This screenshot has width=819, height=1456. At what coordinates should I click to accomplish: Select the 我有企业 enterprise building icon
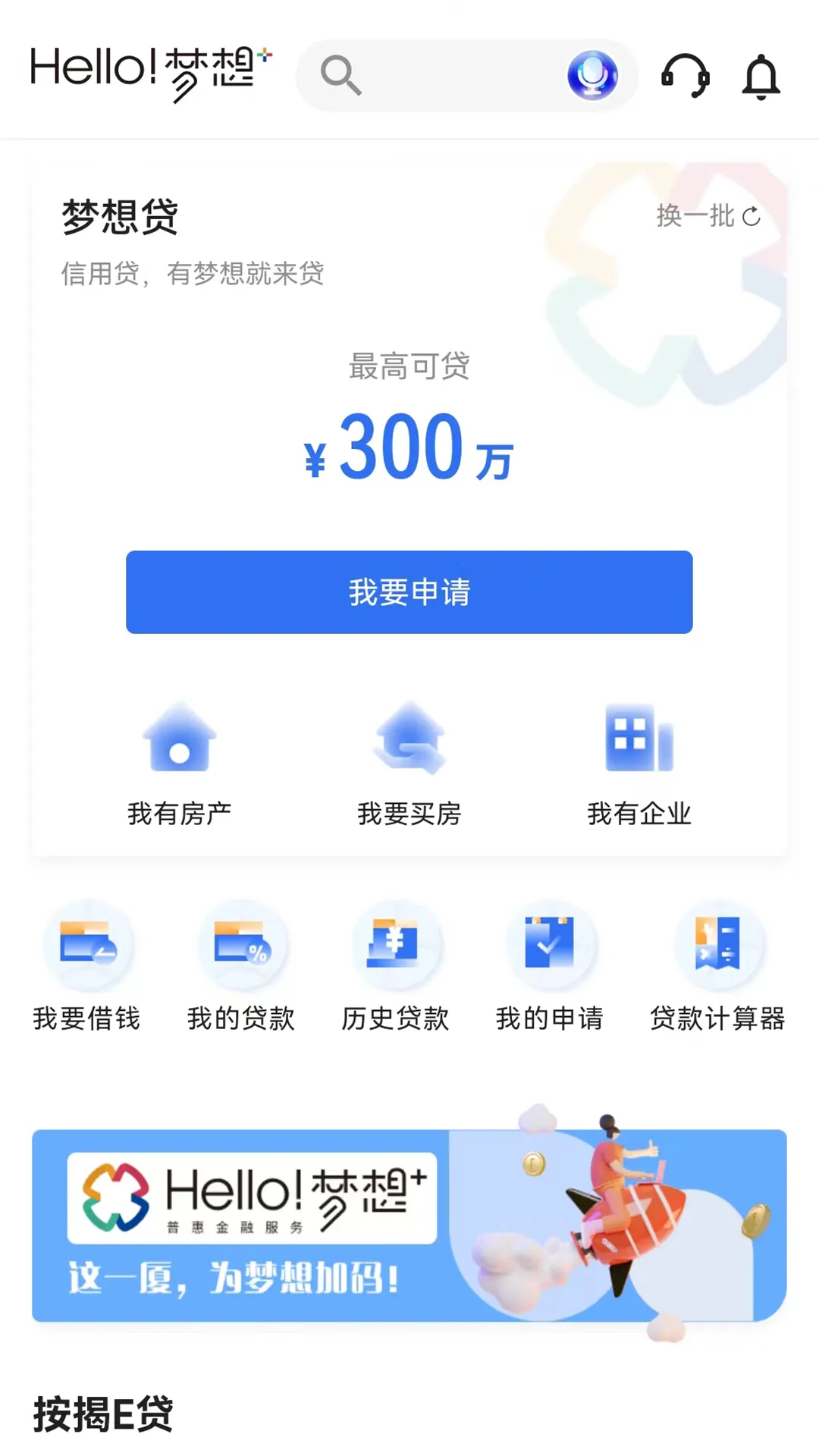click(x=639, y=739)
